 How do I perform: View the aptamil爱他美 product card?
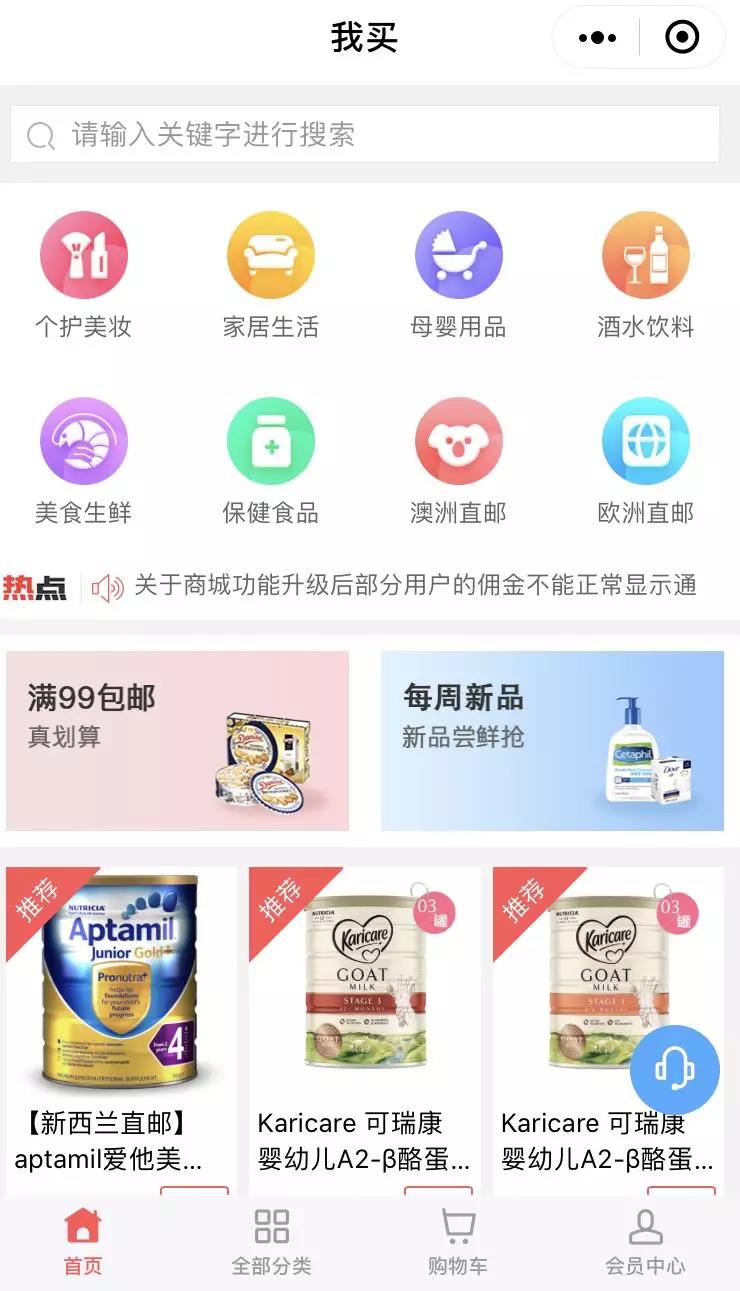121,1030
